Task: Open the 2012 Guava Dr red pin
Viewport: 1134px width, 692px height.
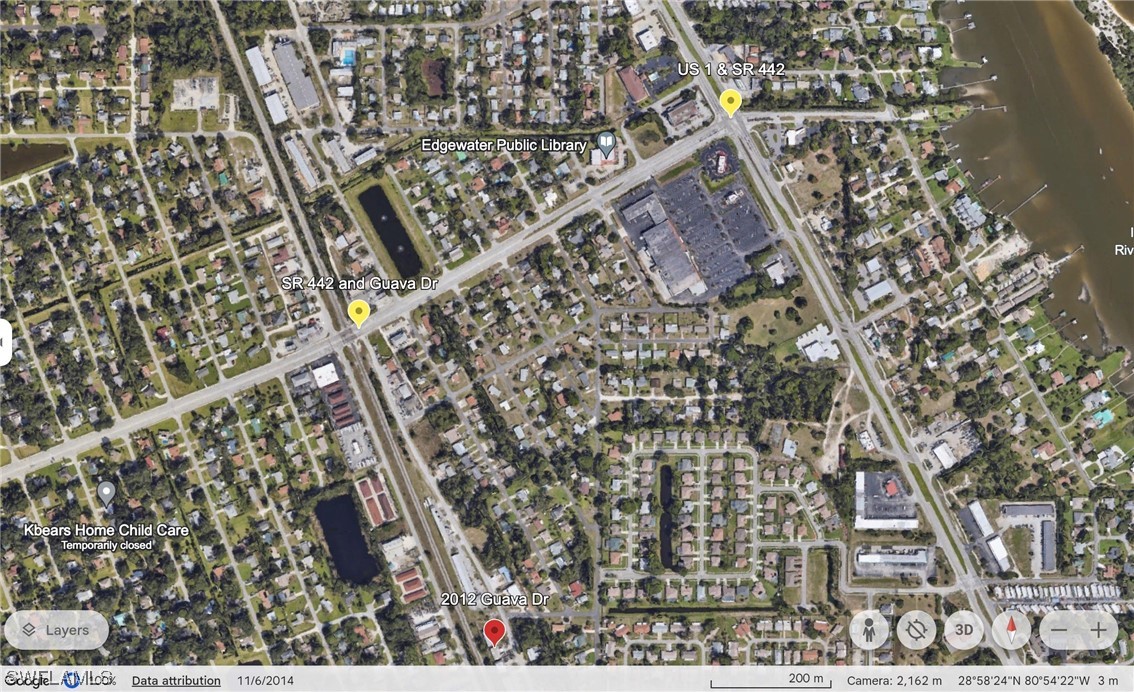Action: (x=494, y=632)
